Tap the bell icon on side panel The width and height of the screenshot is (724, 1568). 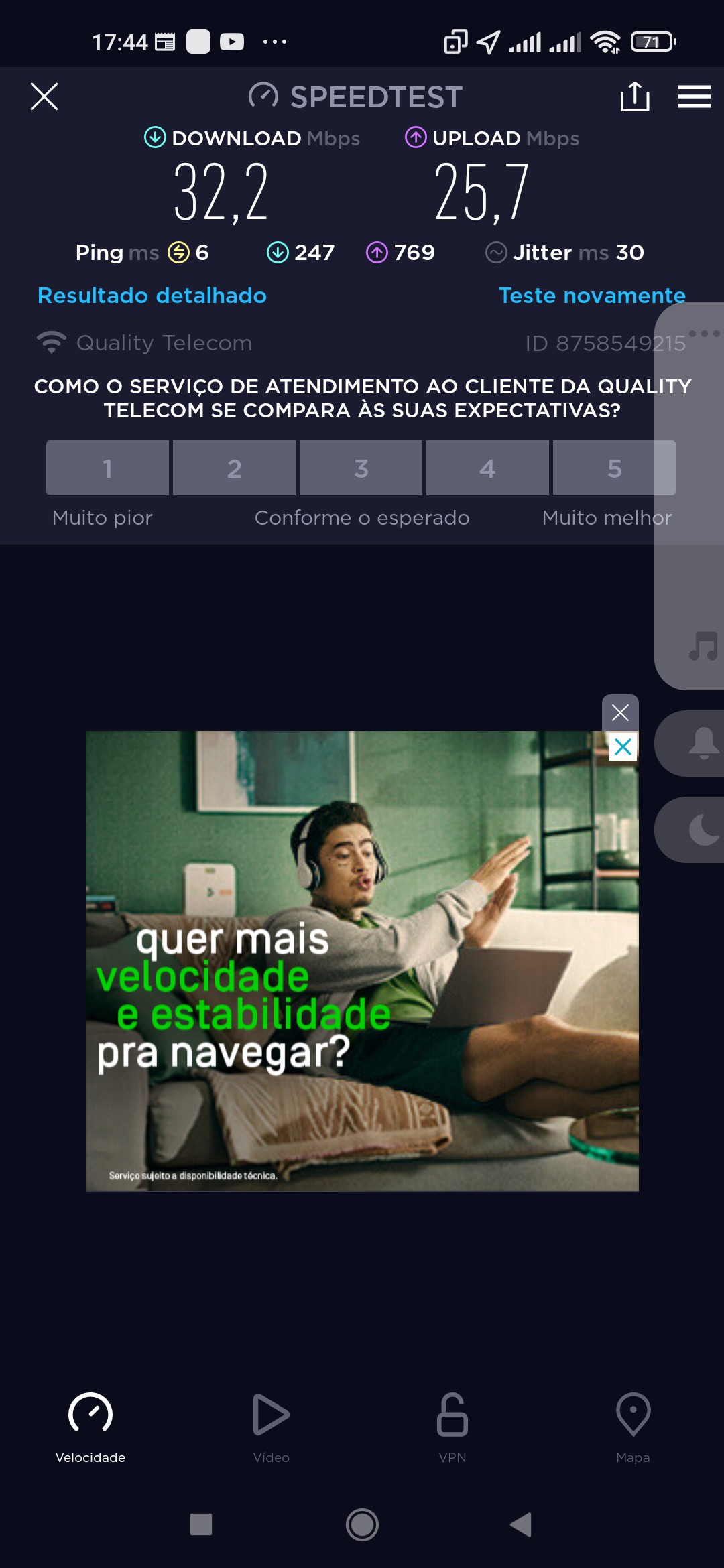703,744
